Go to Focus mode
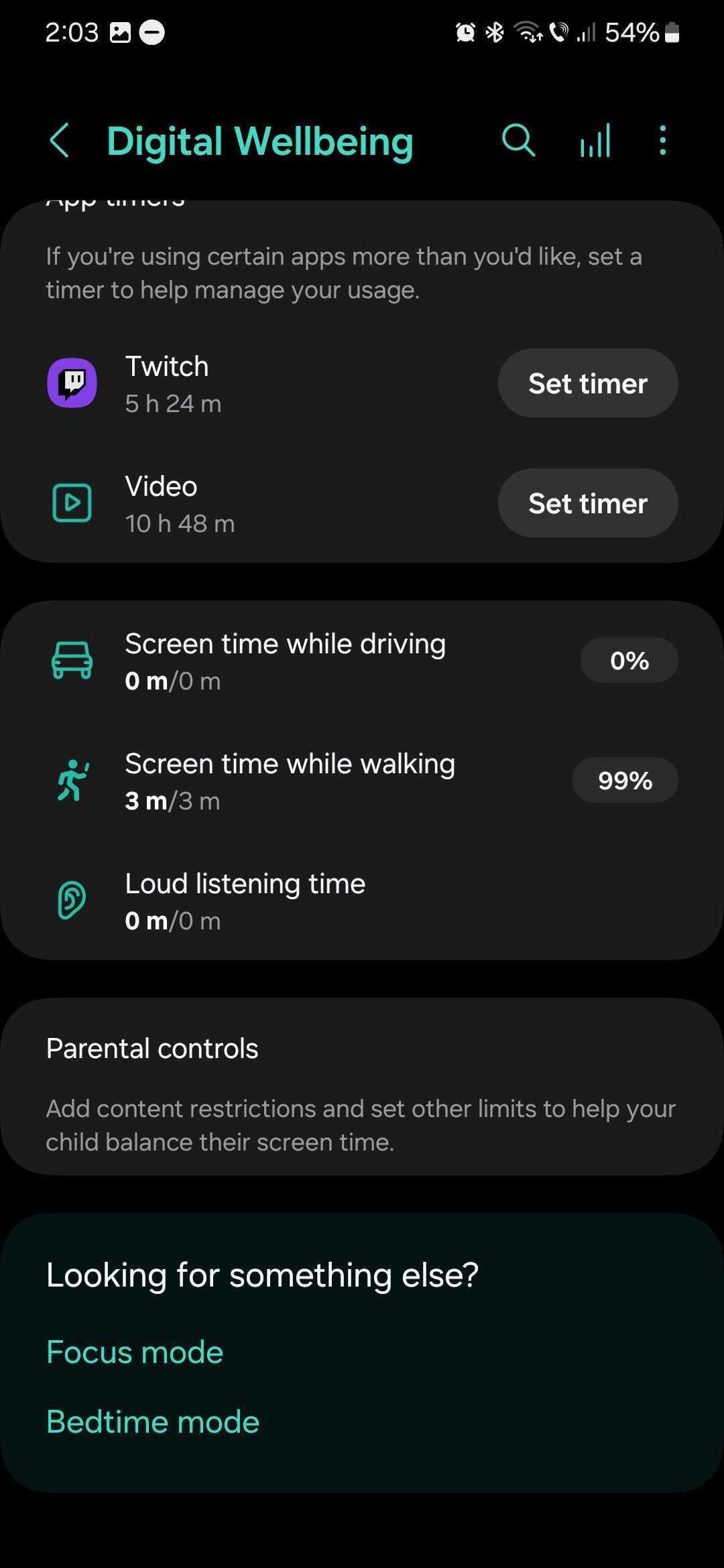Image resolution: width=724 pixels, height=1568 pixels. [135, 1352]
